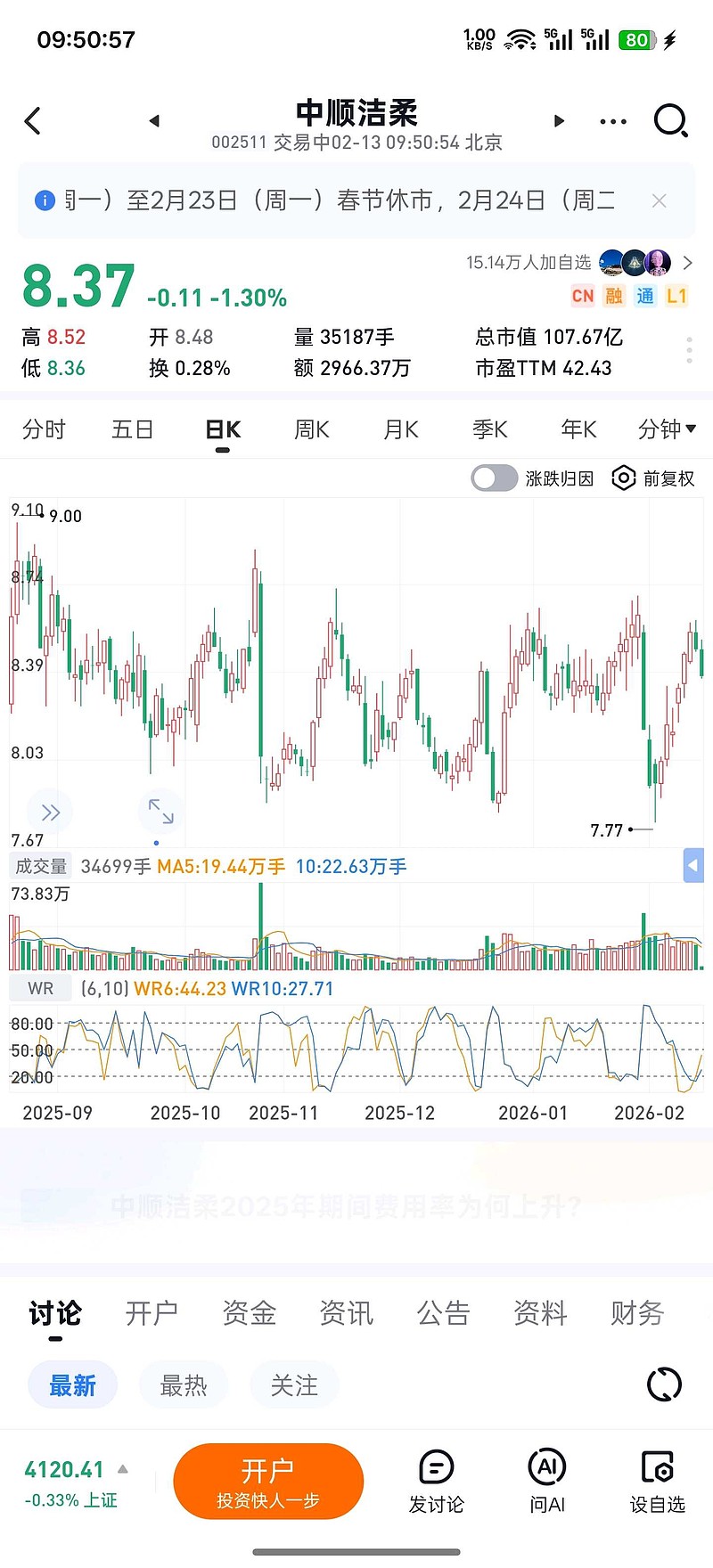Viewport: 713px width, 1568px height.
Task: Tap the orange 开户 button
Action: point(268,1481)
